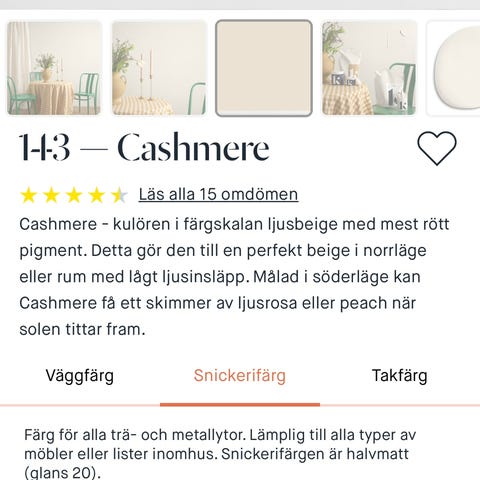Open the thumbnail with pillows on chair

tap(369, 68)
